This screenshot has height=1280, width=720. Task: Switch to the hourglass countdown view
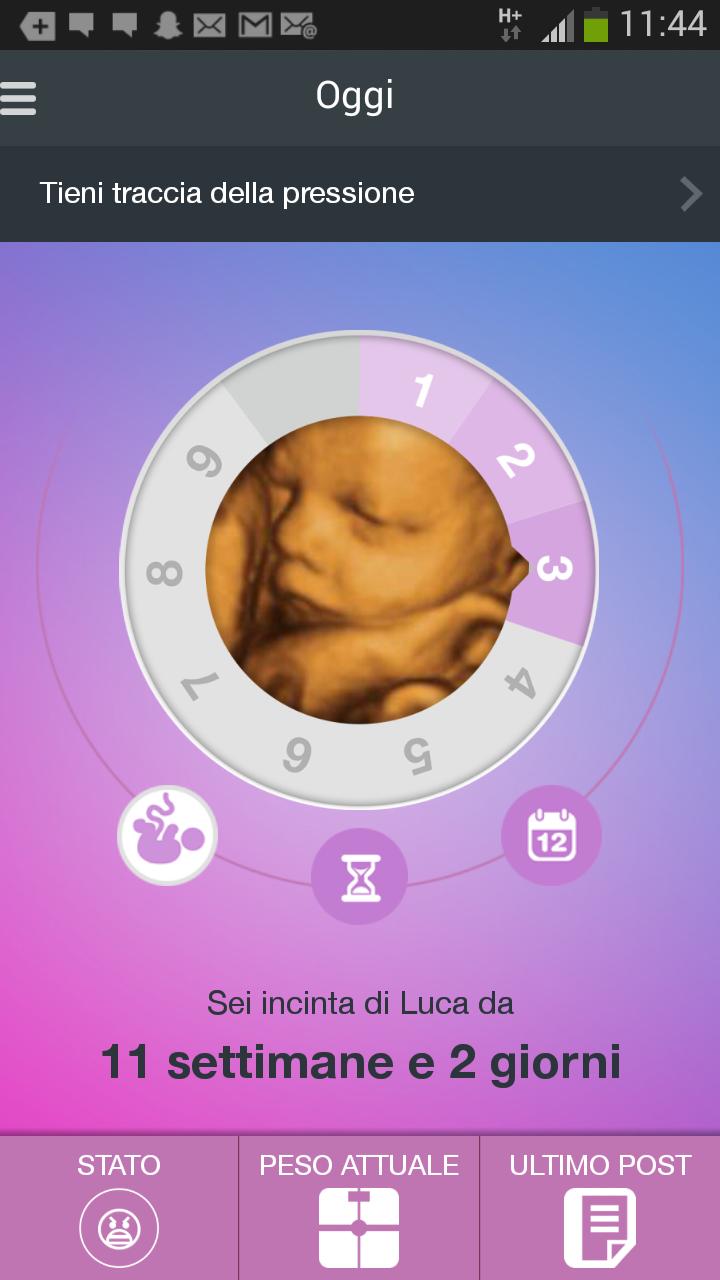359,877
